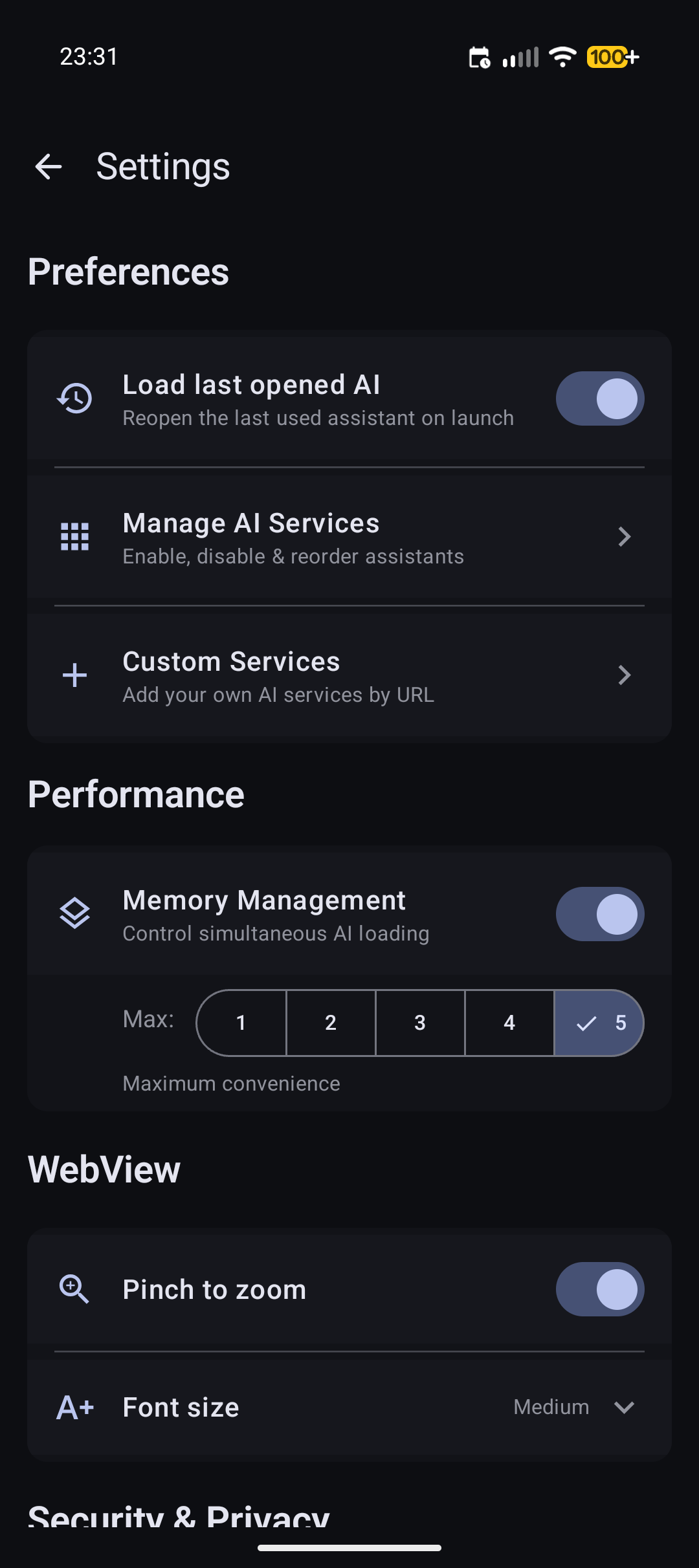The width and height of the screenshot is (699, 1568).
Task: Disable Pinch to zoom
Action: click(599, 1289)
